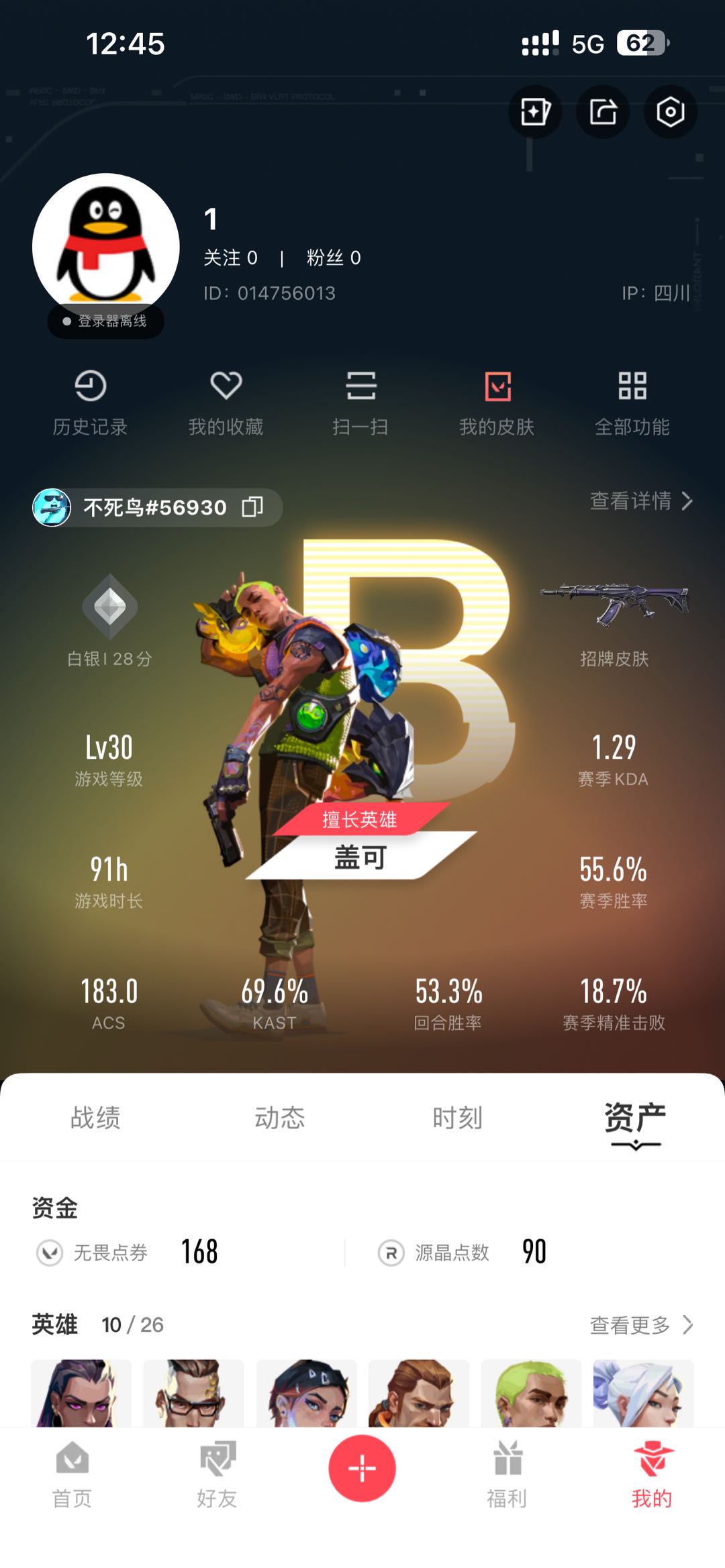
Task: Tap 查看详情 to view details
Action: (640, 501)
